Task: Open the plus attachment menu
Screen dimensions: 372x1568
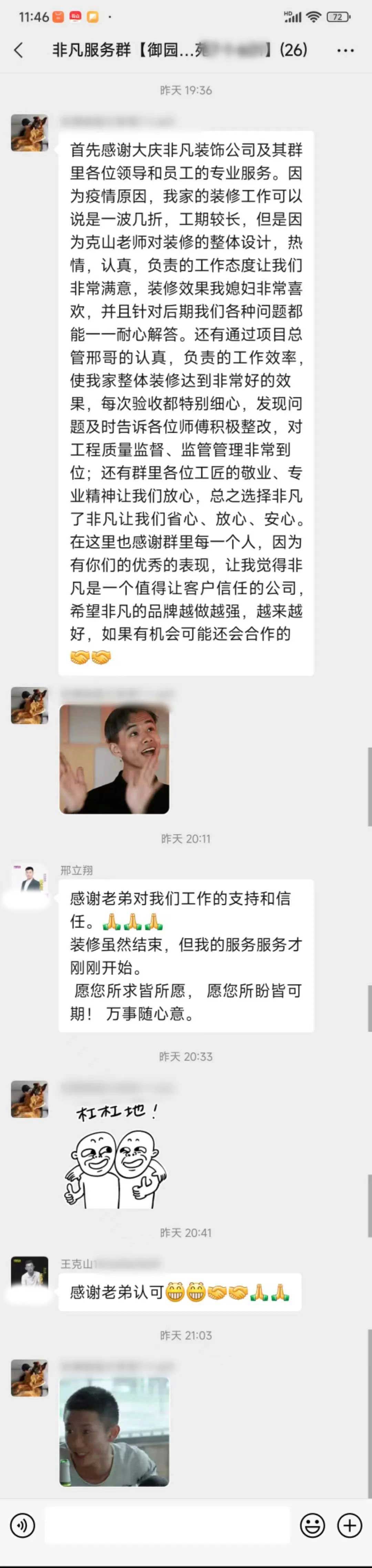Action: point(350,1525)
